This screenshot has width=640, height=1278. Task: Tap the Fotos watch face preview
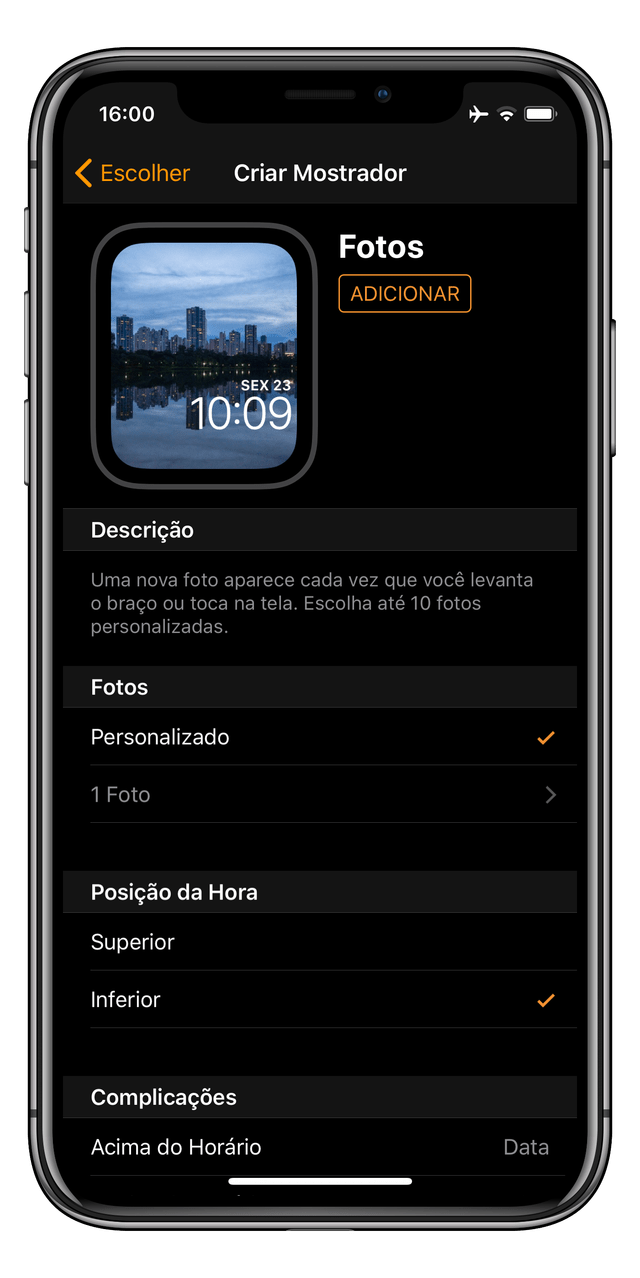coord(204,355)
